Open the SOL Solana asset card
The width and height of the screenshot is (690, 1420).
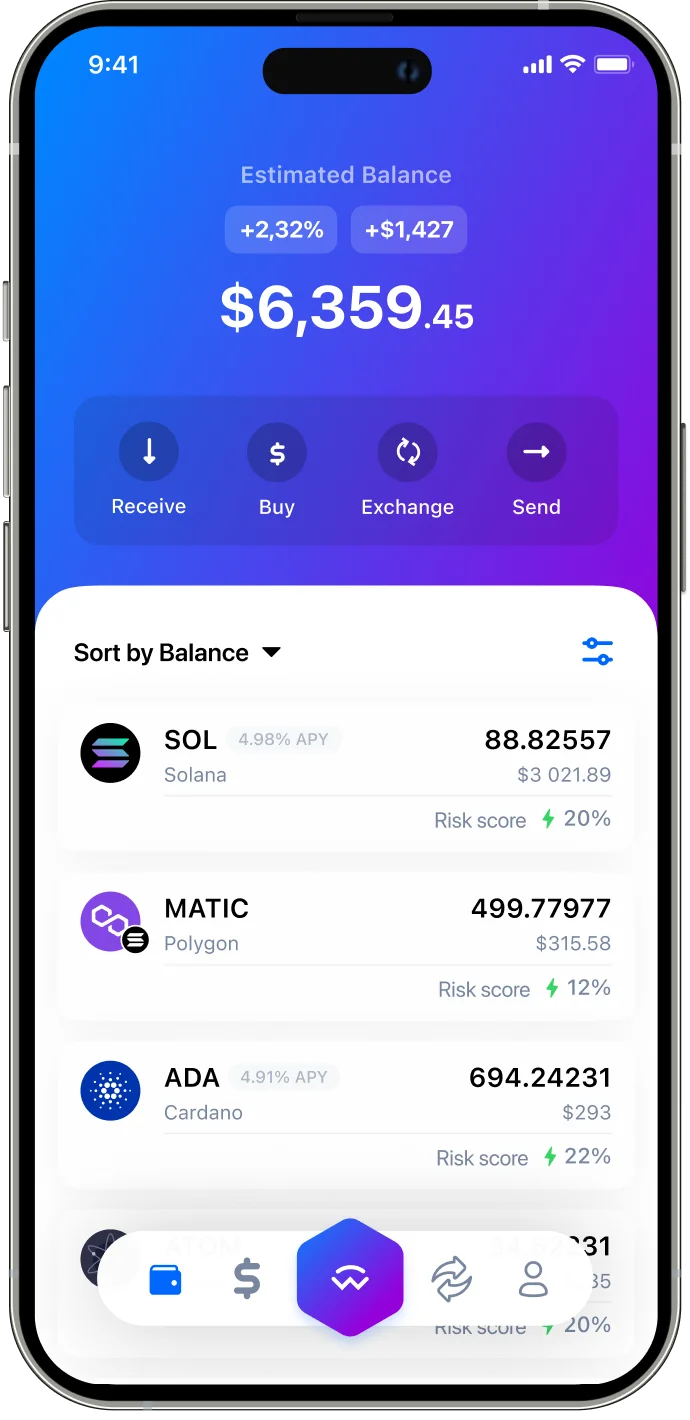point(345,777)
